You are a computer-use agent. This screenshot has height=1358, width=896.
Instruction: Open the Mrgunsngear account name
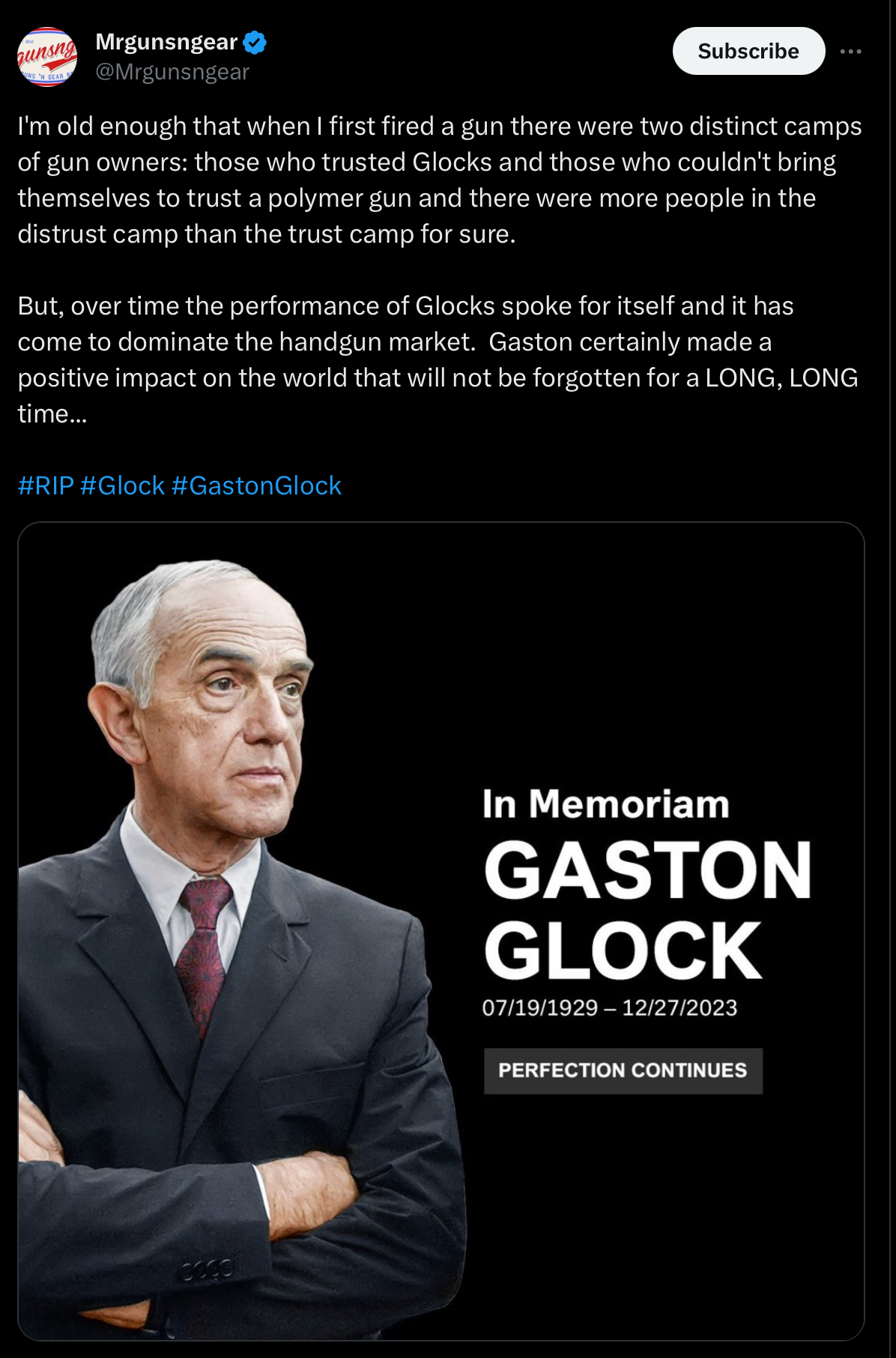click(x=166, y=42)
